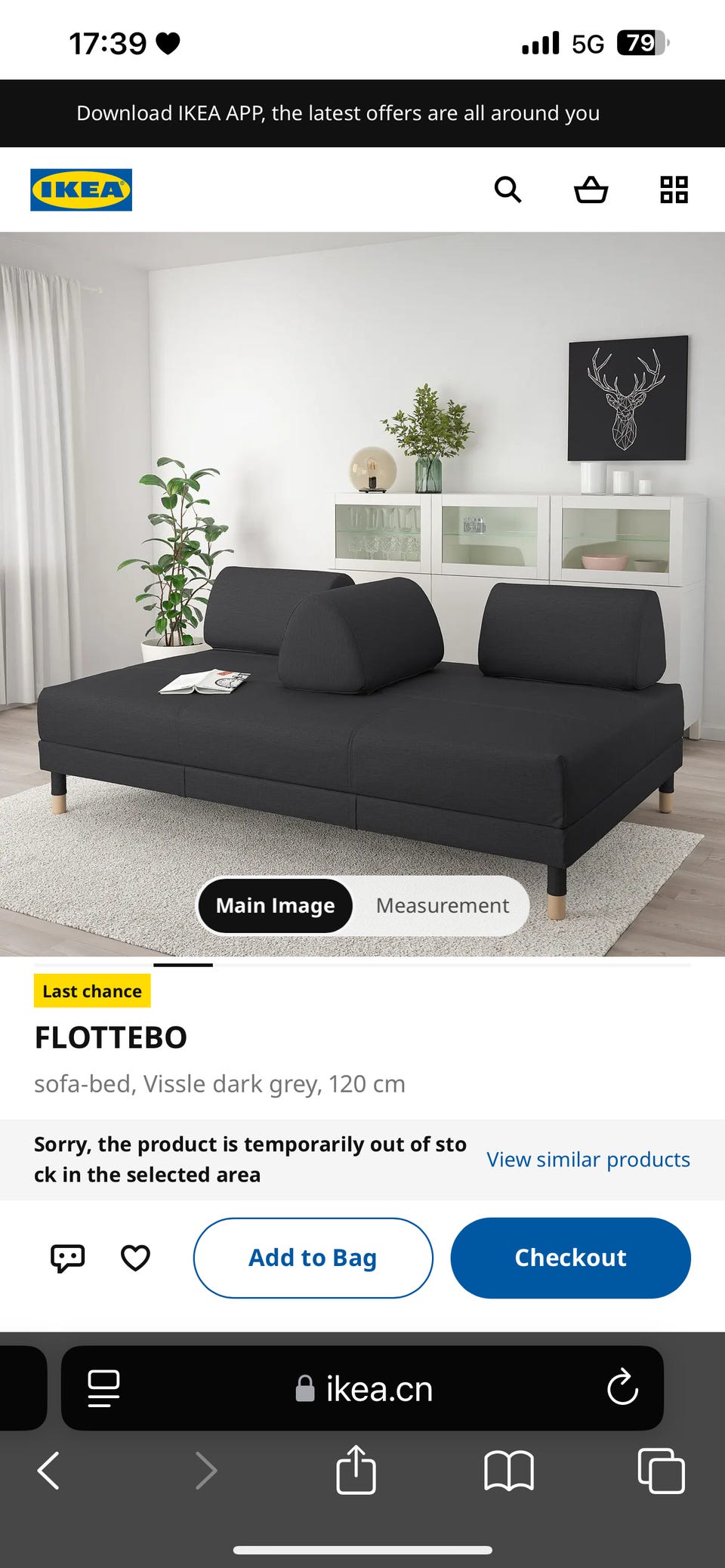
Task: Show all open Safari tabs
Action: pos(662,1471)
